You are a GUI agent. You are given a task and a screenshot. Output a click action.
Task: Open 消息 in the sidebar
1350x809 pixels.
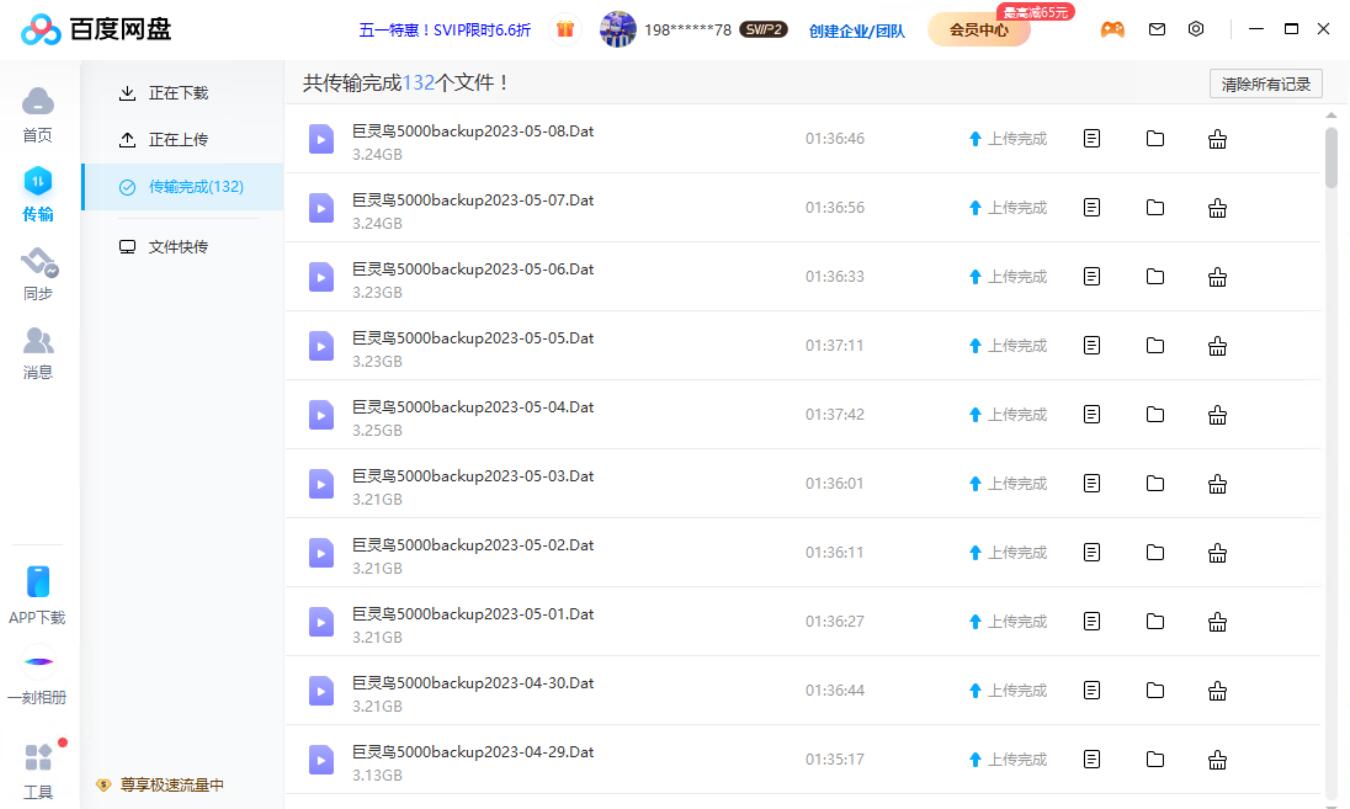[38, 353]
